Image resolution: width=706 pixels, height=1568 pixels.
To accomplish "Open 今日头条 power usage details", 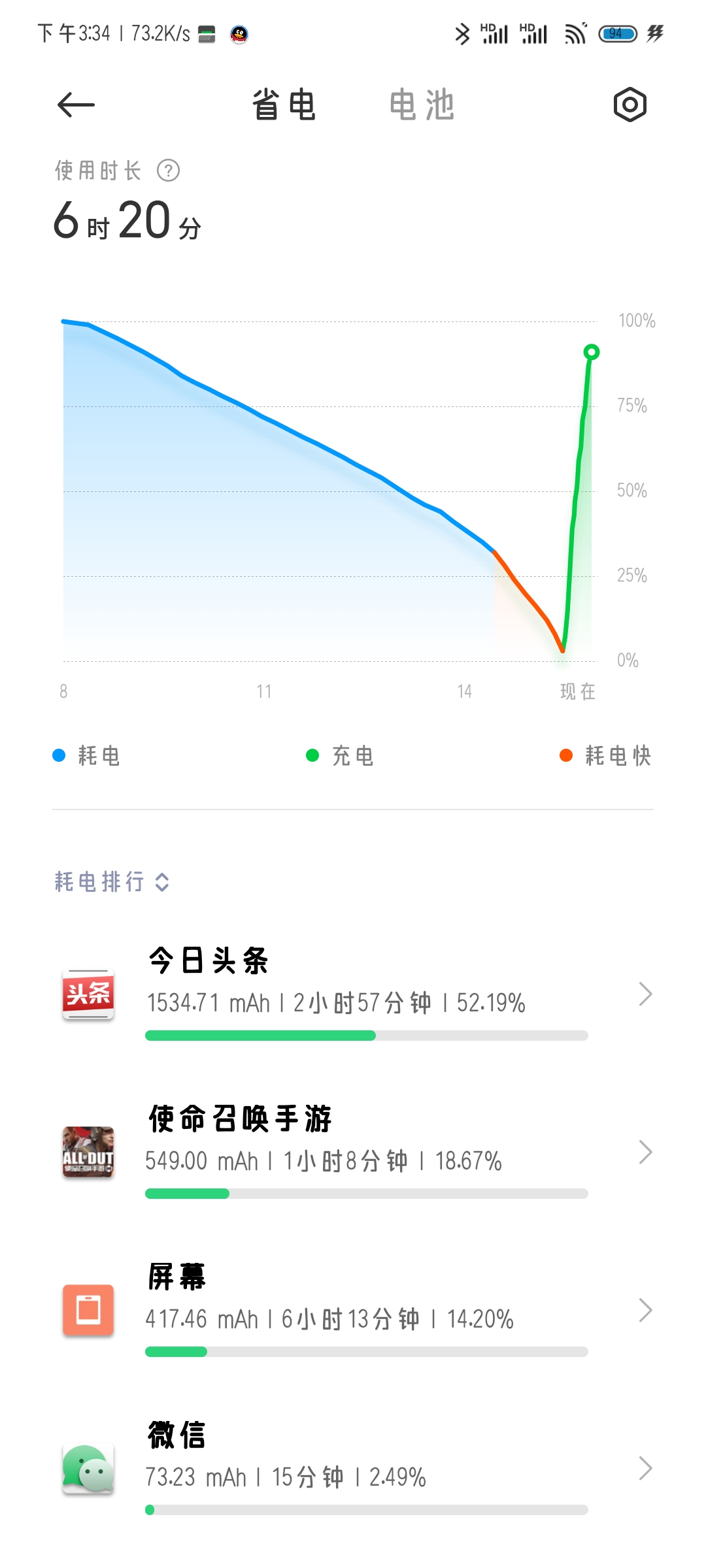I will 353,994.
